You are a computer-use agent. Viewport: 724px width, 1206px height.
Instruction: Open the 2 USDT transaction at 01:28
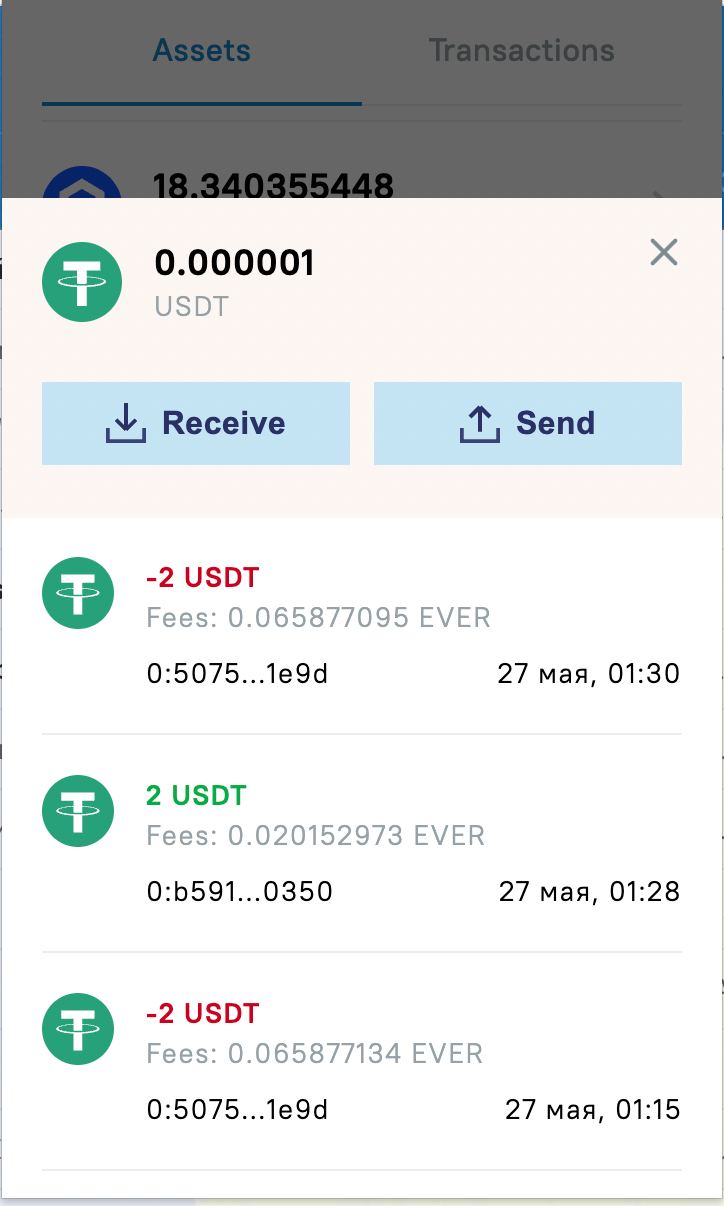(361, 843)
